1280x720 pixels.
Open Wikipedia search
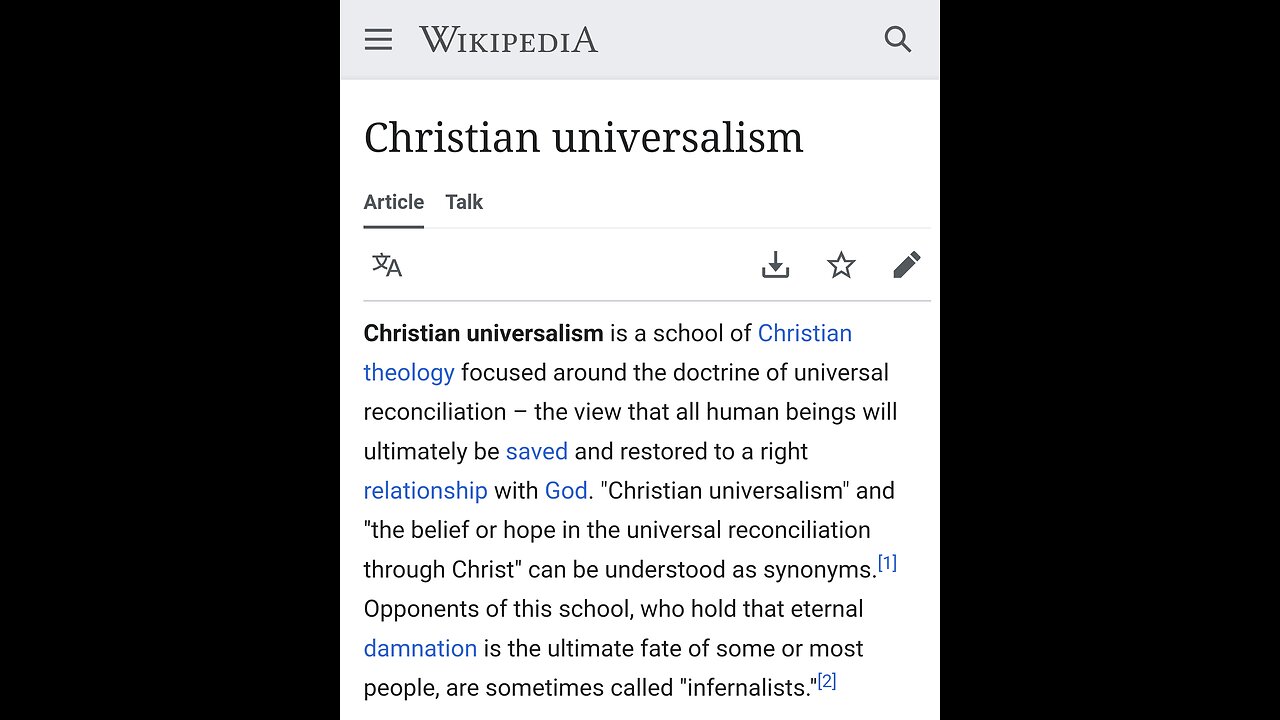click(x=898, y=40)
